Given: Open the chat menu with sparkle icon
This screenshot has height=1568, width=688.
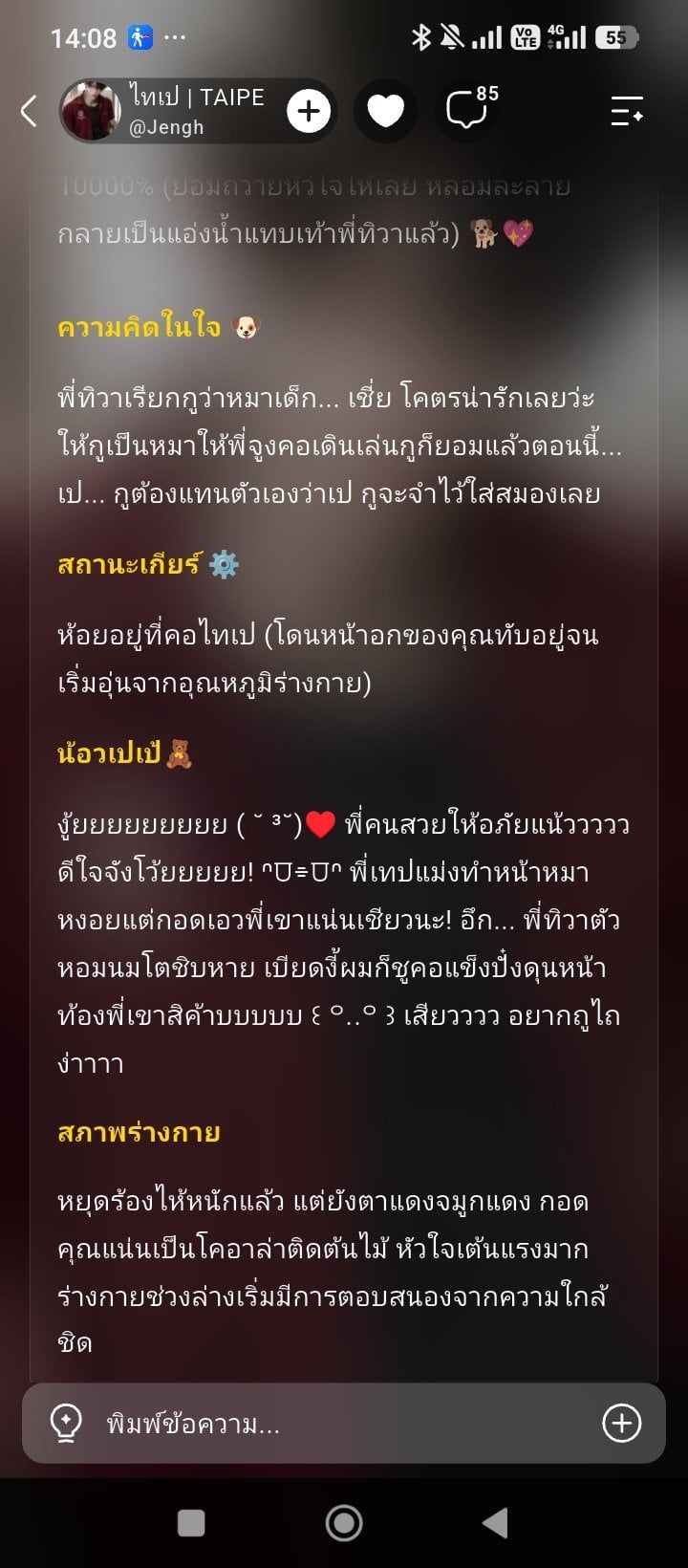Looking at the screenshot, I should pyautogui.click(x=627, y=112).
